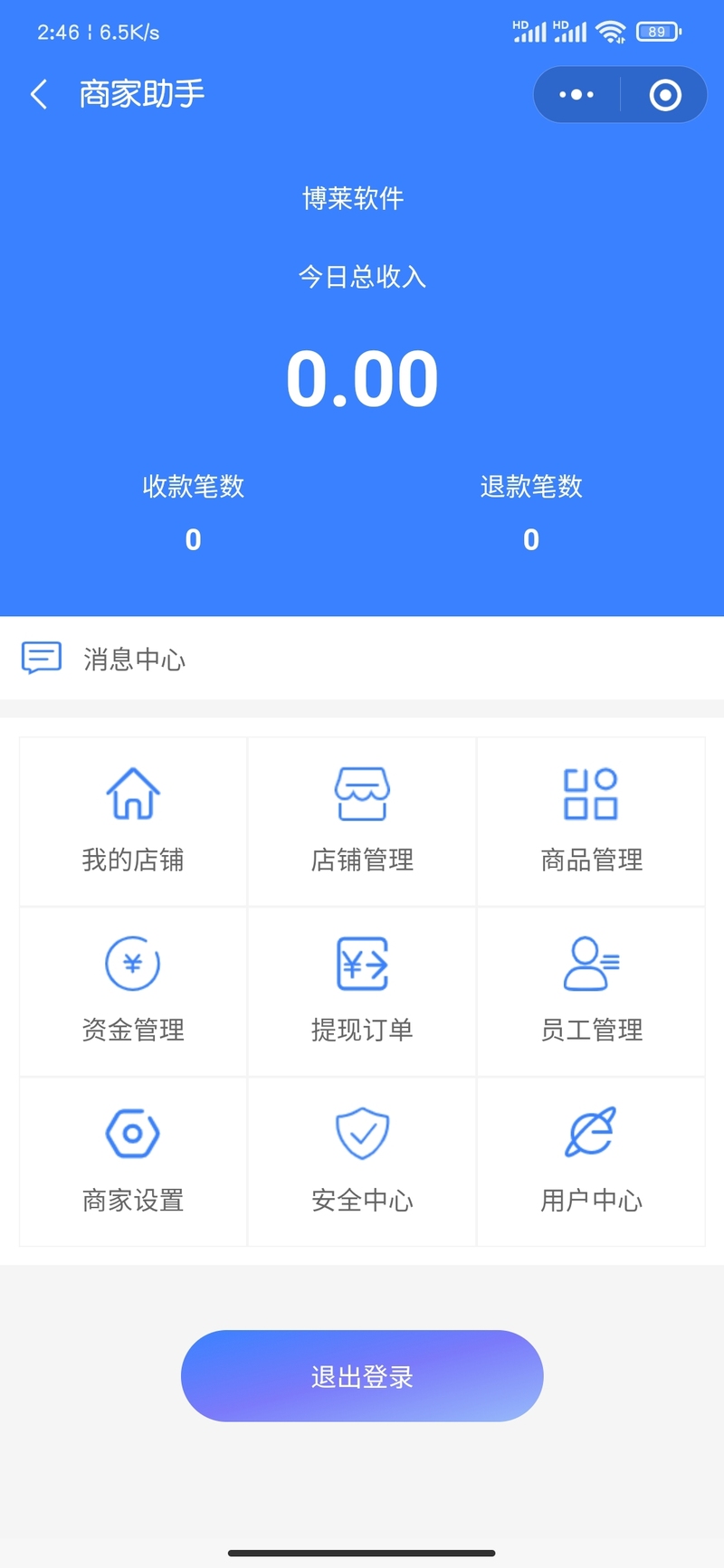The image size is (724, 1568).
Task: Open 资金管理
Action: (x=133, y=992)
